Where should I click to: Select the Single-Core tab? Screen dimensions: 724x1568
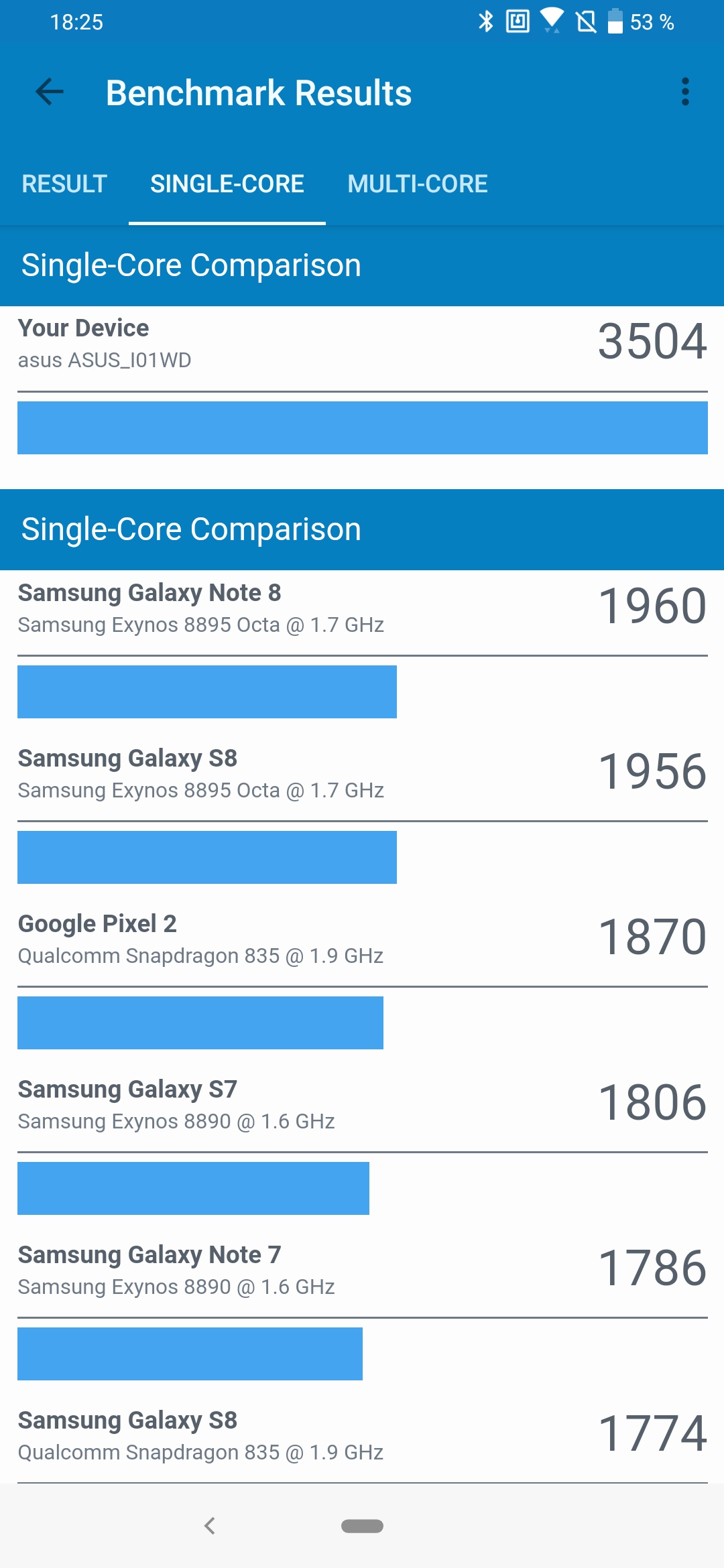point(227,184)
